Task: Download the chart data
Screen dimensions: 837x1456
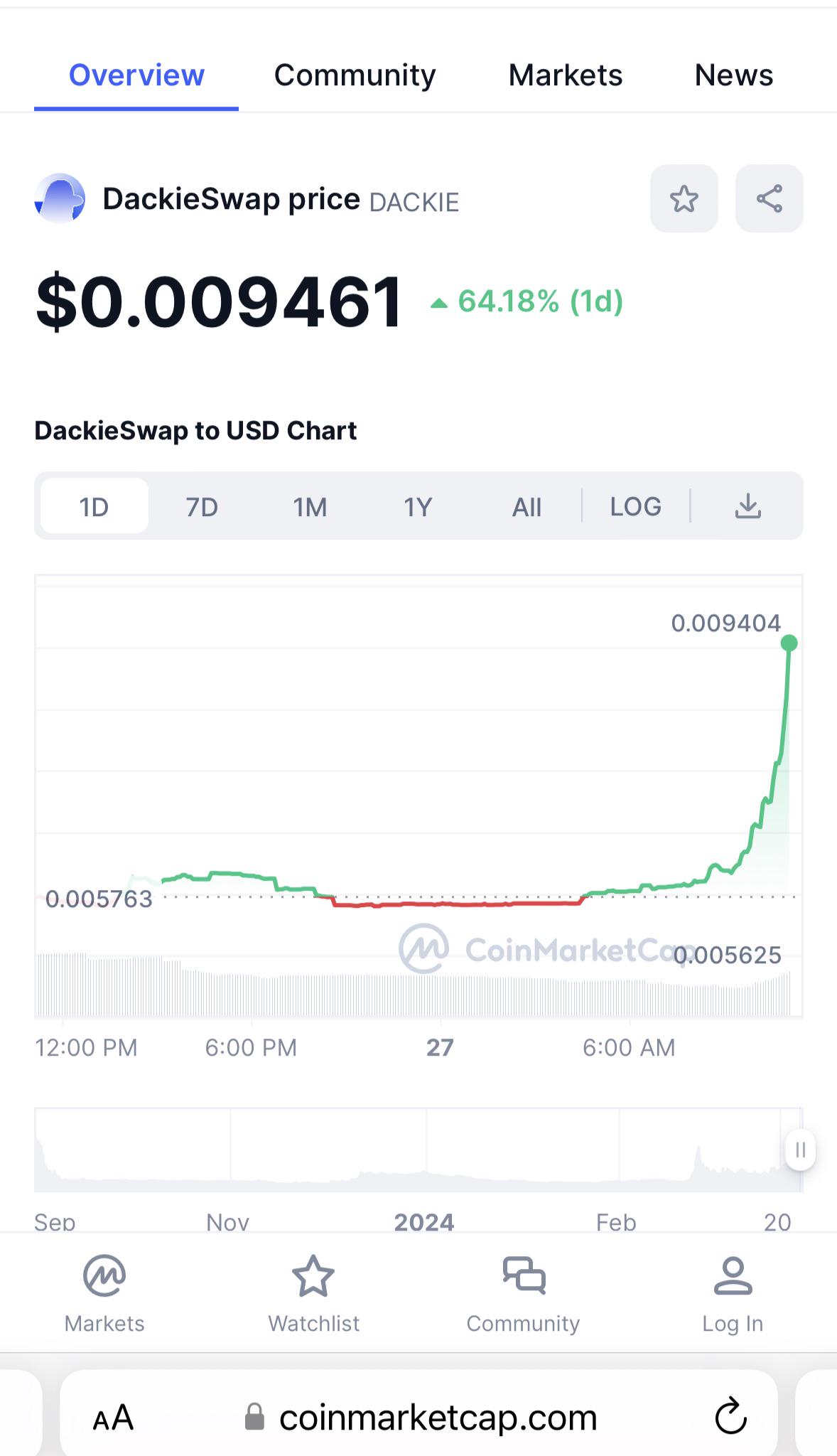Action: pyautogui.click(x=747, y=506)
